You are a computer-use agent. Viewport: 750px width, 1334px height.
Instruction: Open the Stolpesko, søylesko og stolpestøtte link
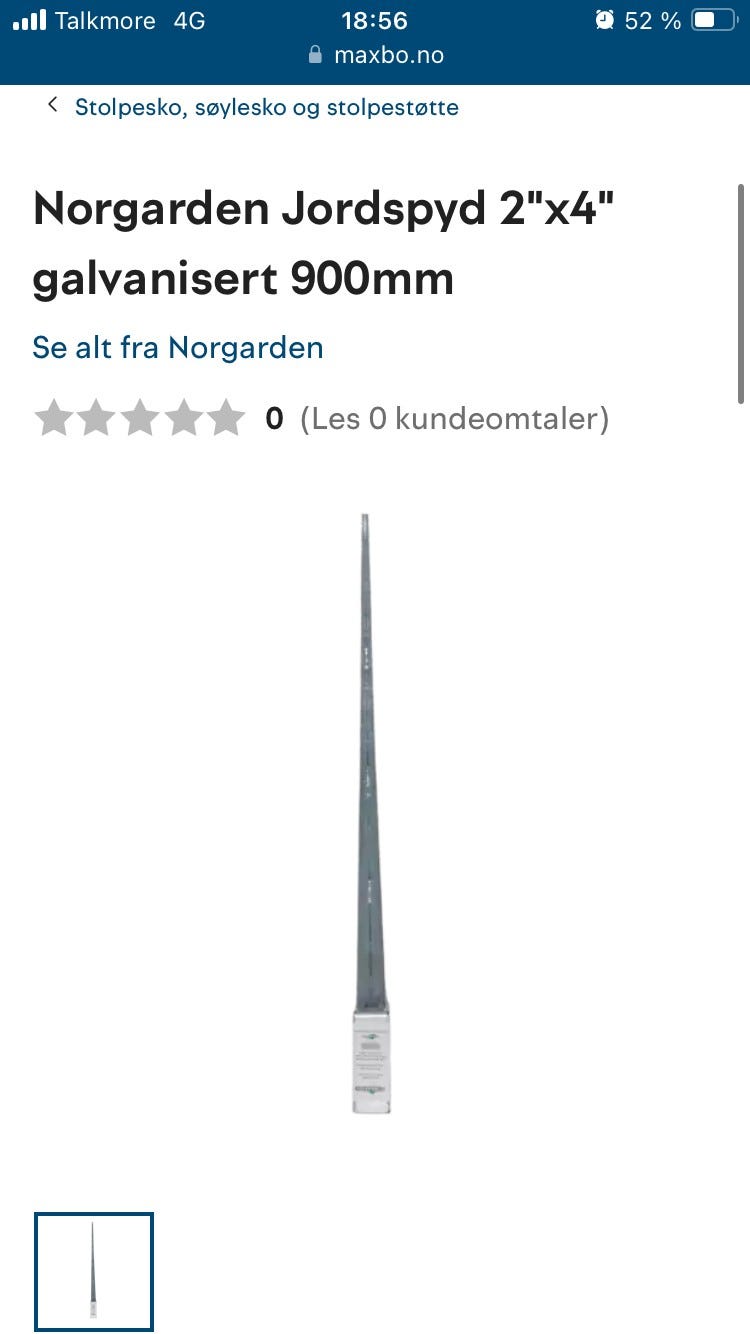[267, 106]
